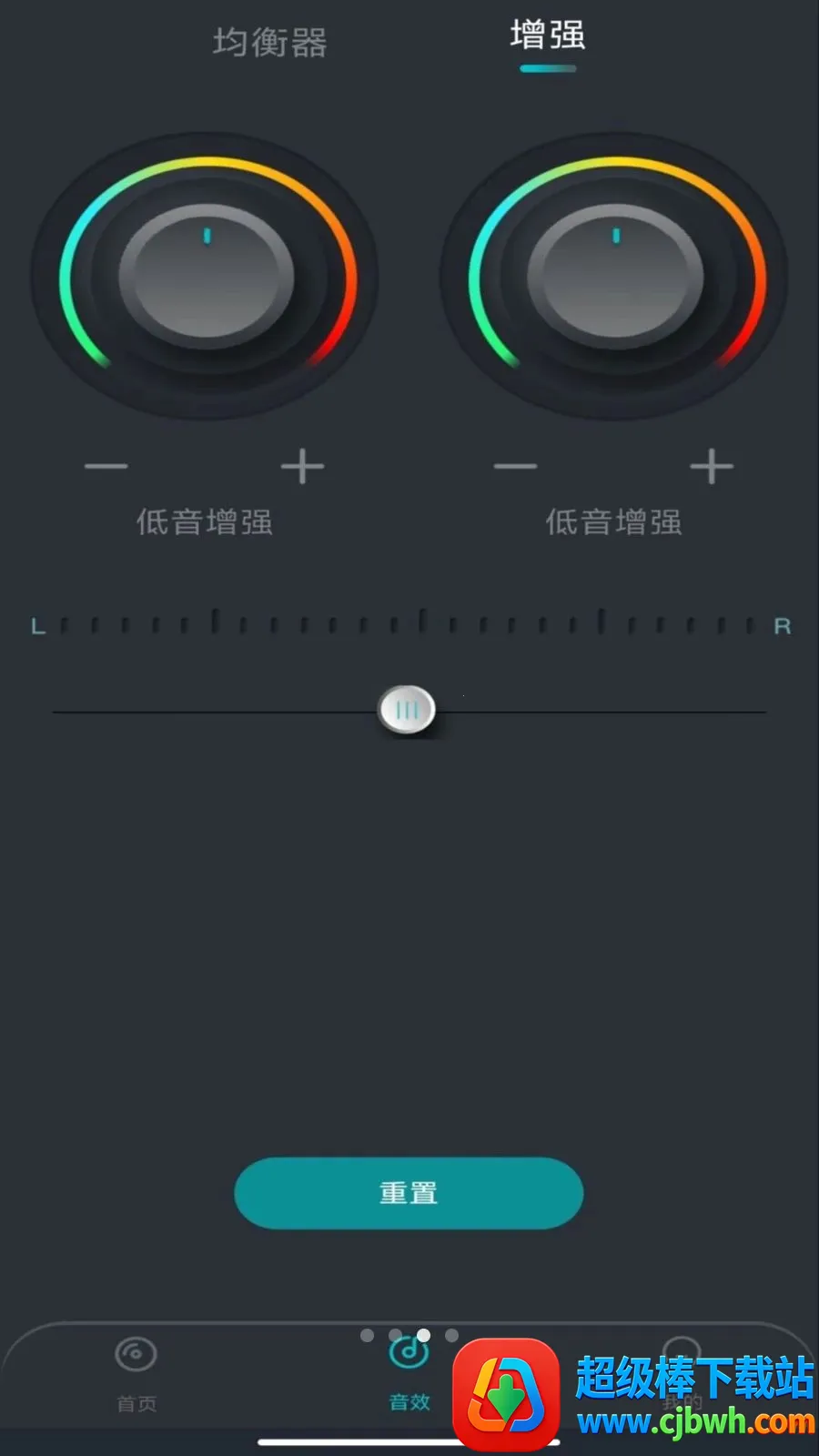Tap minus under the right 低音增强 knob
This screenshot has width=819, height=1456.
tap(516, 466)
